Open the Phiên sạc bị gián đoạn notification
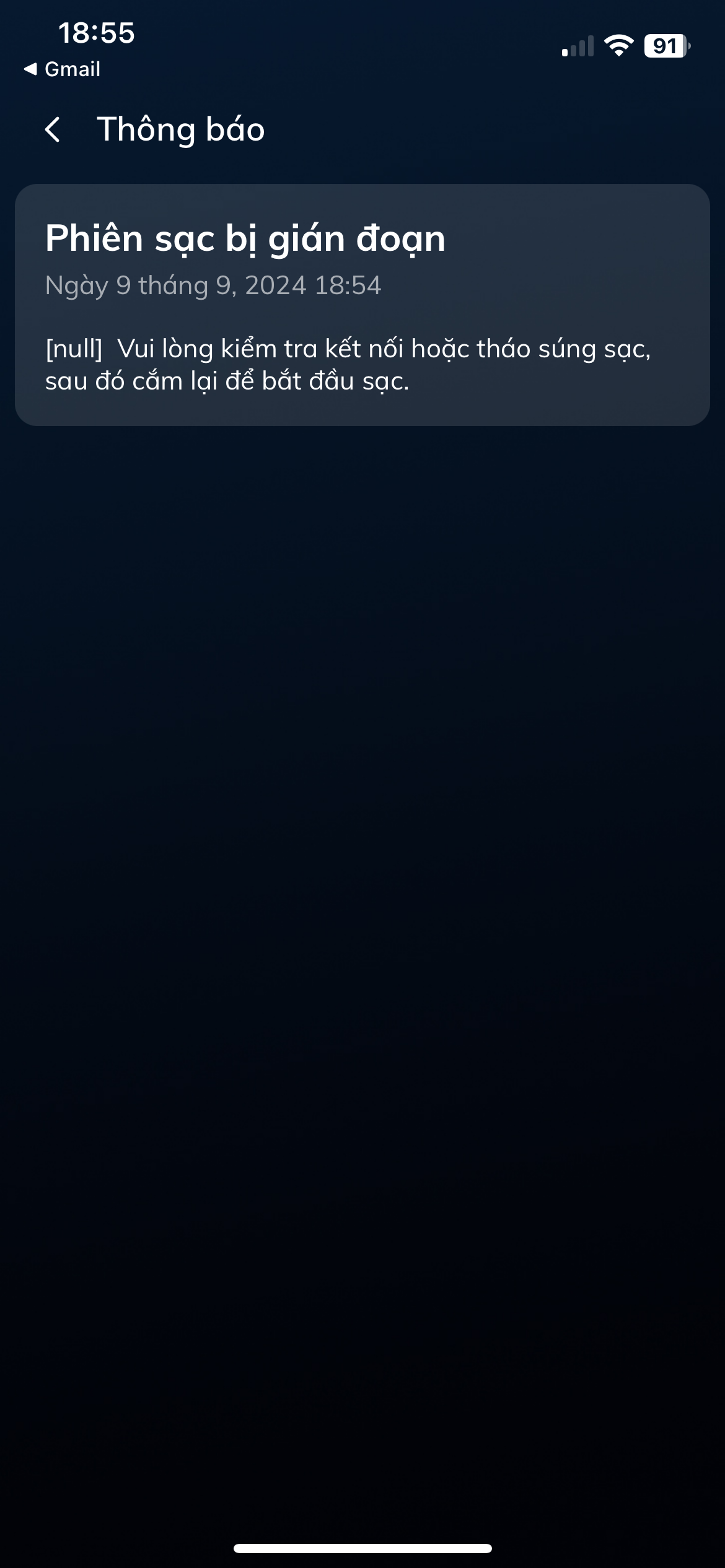Image resolution: width=725 pixels, height=1568 pixels. pyautogui.click(x=362, y=305)
